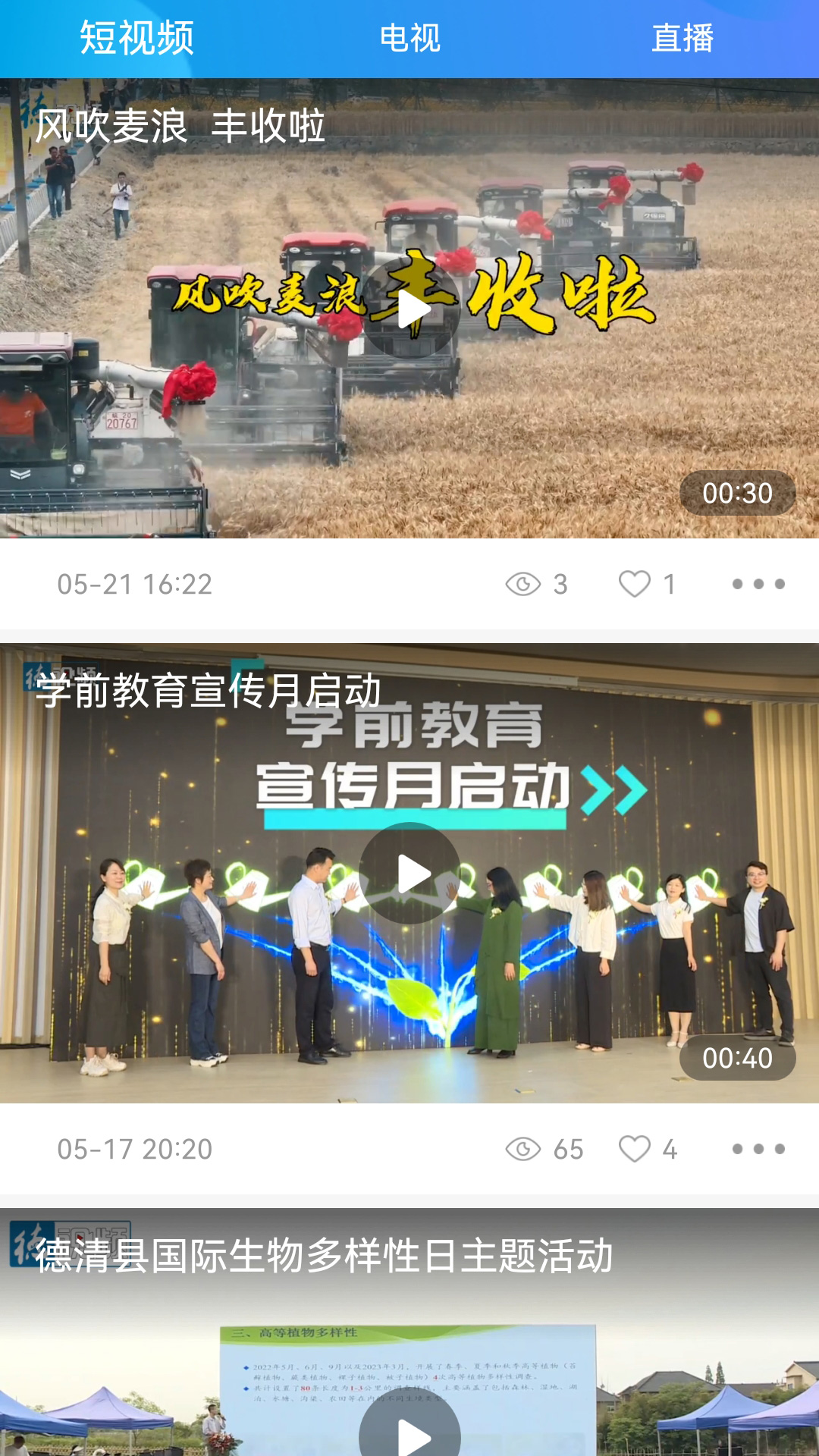Open more options for the wheat harvest video
This screenshot has width=819, height=1456.
756,582
